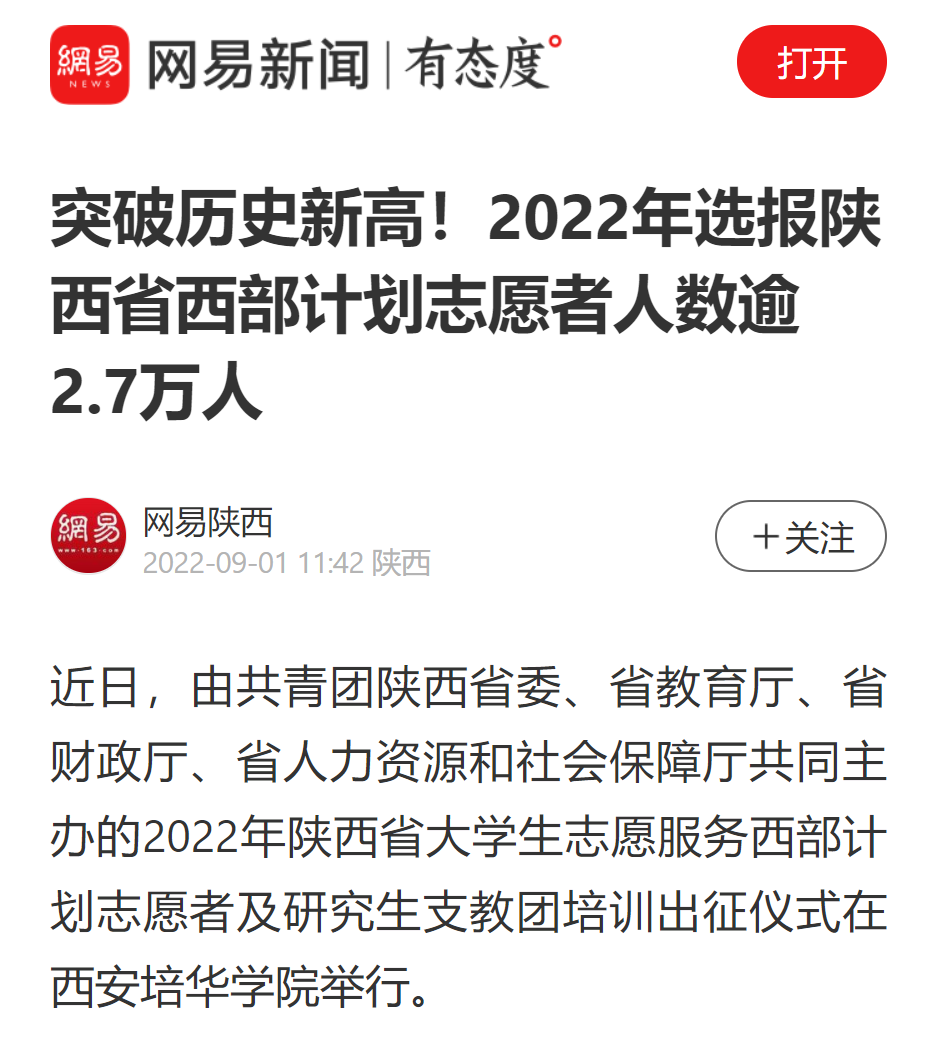
Task: Tap the red 打开 button
Action: pyautogui.click(x=811, y=62)
